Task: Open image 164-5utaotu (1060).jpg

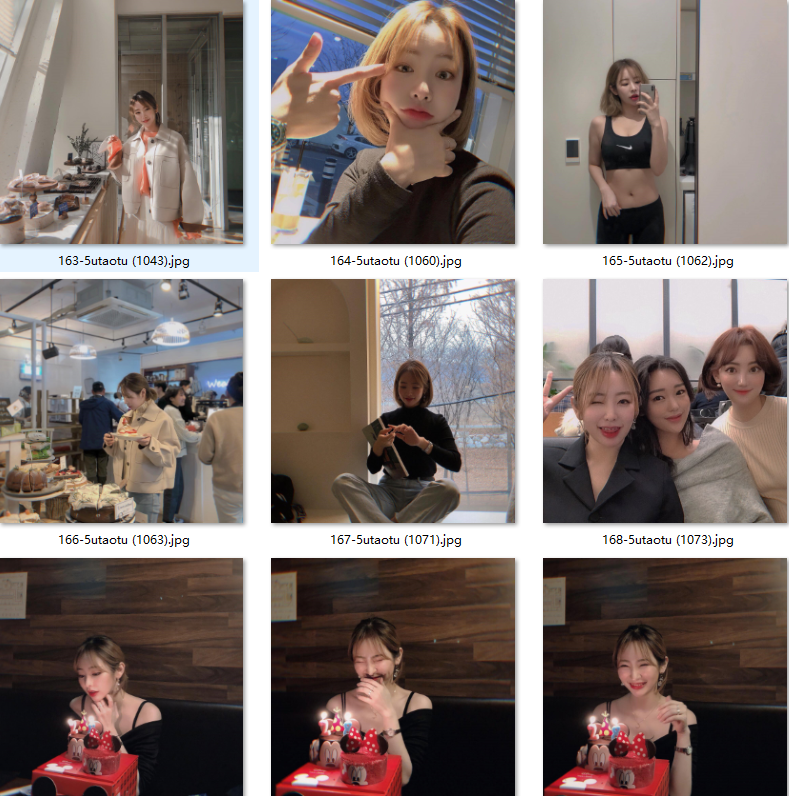Action: (393, 122)
